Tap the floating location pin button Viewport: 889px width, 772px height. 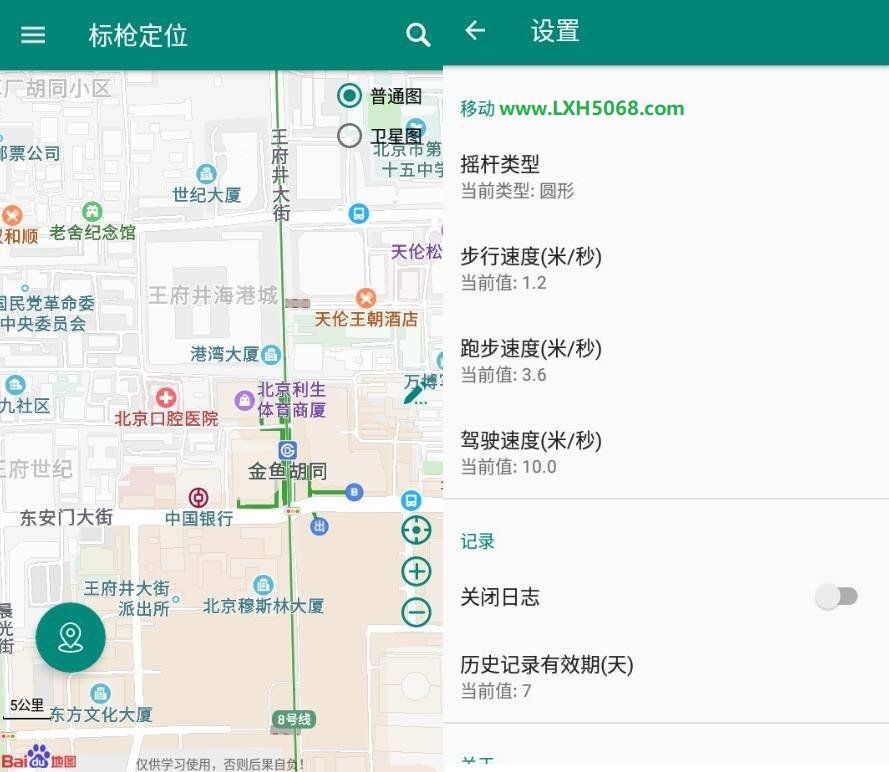tap(70, 637)
